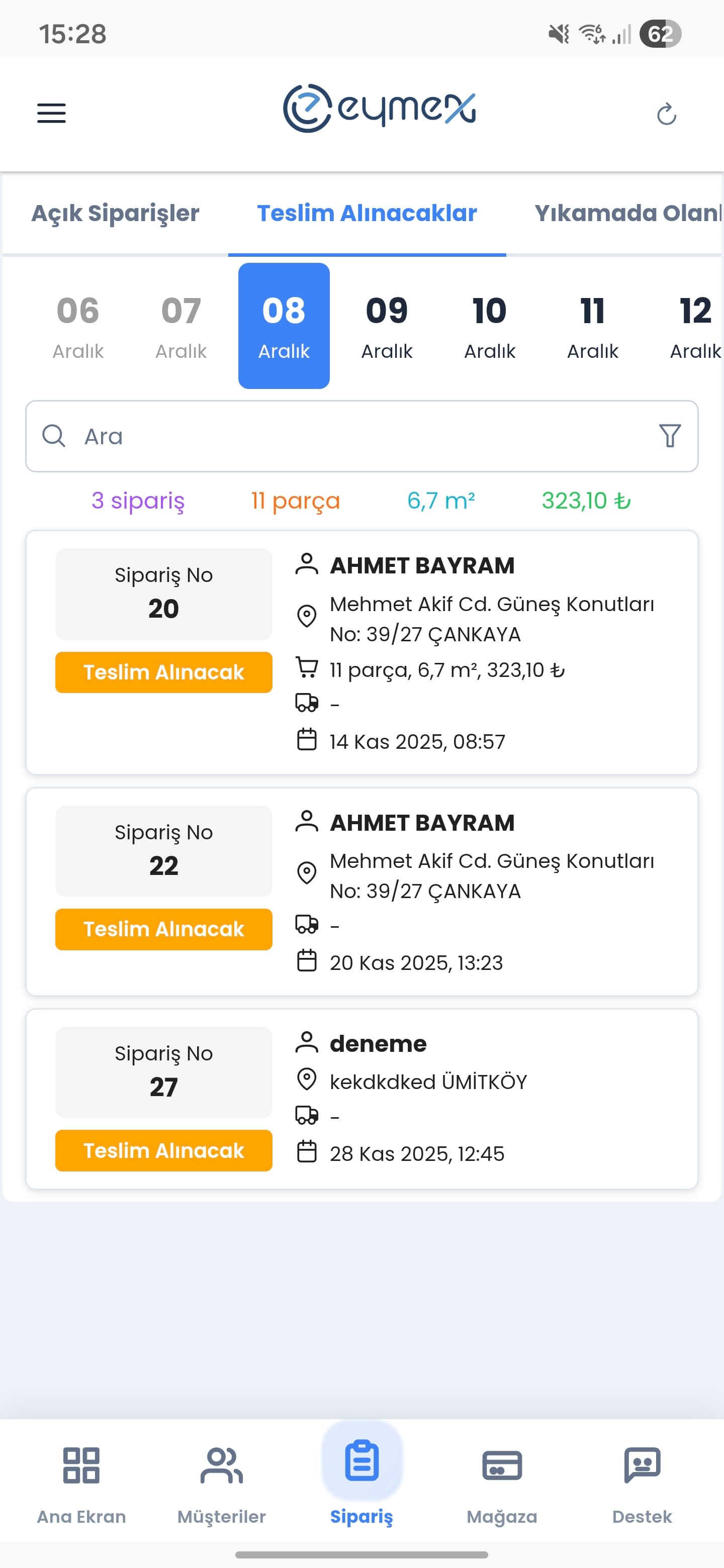
Task: Tap Teslim Alınacak on order 27
Action: [163, 1150]
